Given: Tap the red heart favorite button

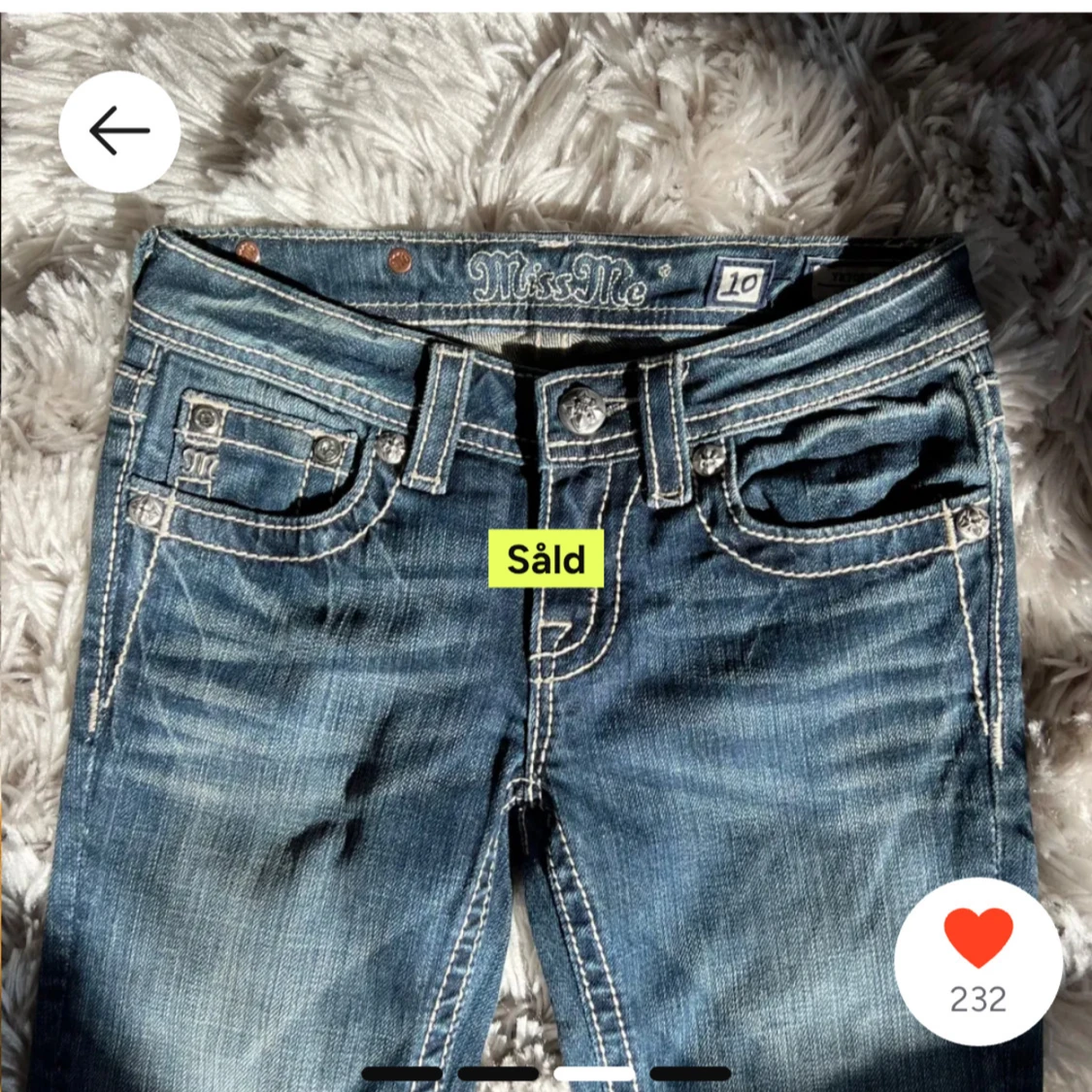Looking at the screenshot, I should click(x=977, y=940).
